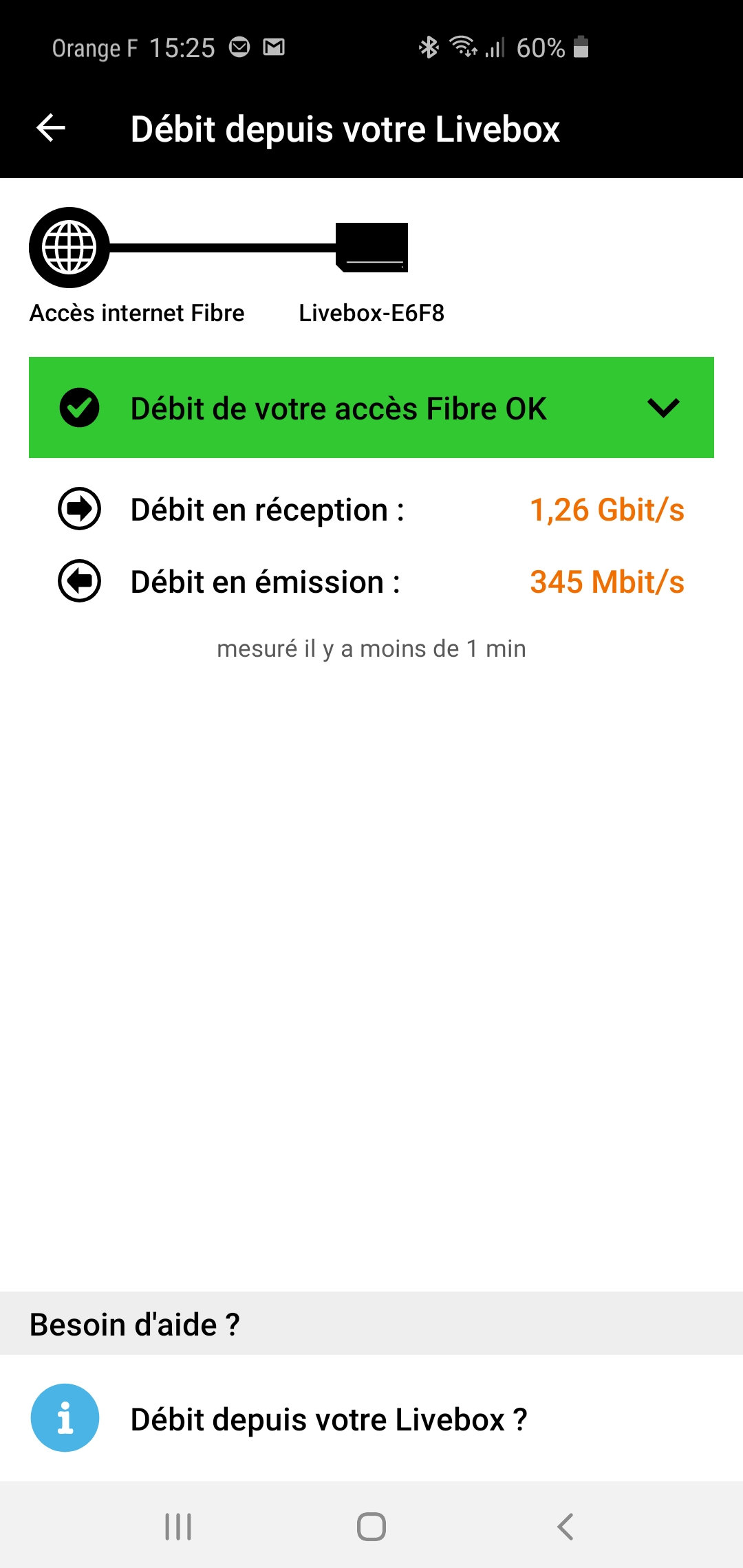
Task: Open help for Débit depuis votre Livebox ?
Action: pyautogui.click(x=328, y=1419)
